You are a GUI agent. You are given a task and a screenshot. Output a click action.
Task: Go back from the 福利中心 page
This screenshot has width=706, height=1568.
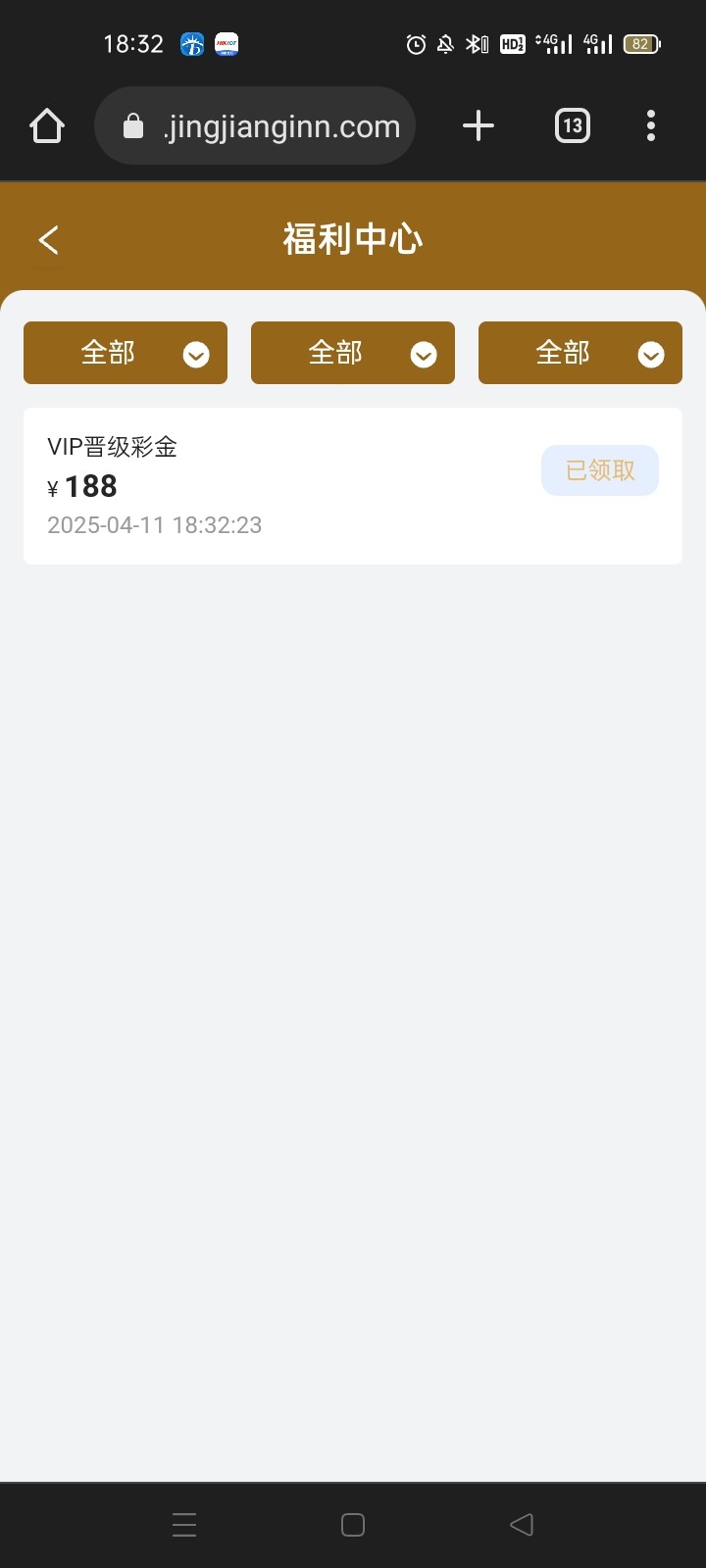49,240
